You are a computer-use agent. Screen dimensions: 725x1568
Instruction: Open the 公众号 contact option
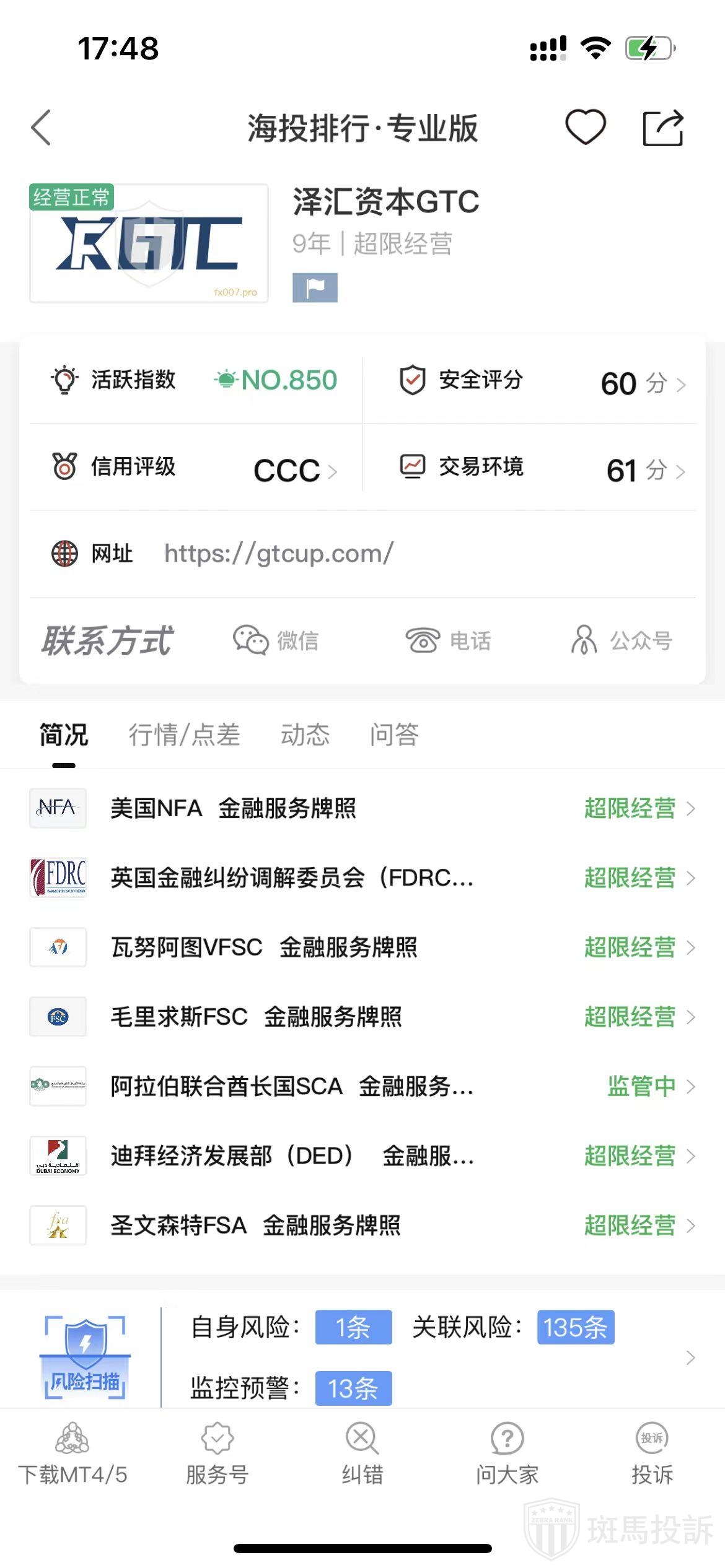(622, 640)
